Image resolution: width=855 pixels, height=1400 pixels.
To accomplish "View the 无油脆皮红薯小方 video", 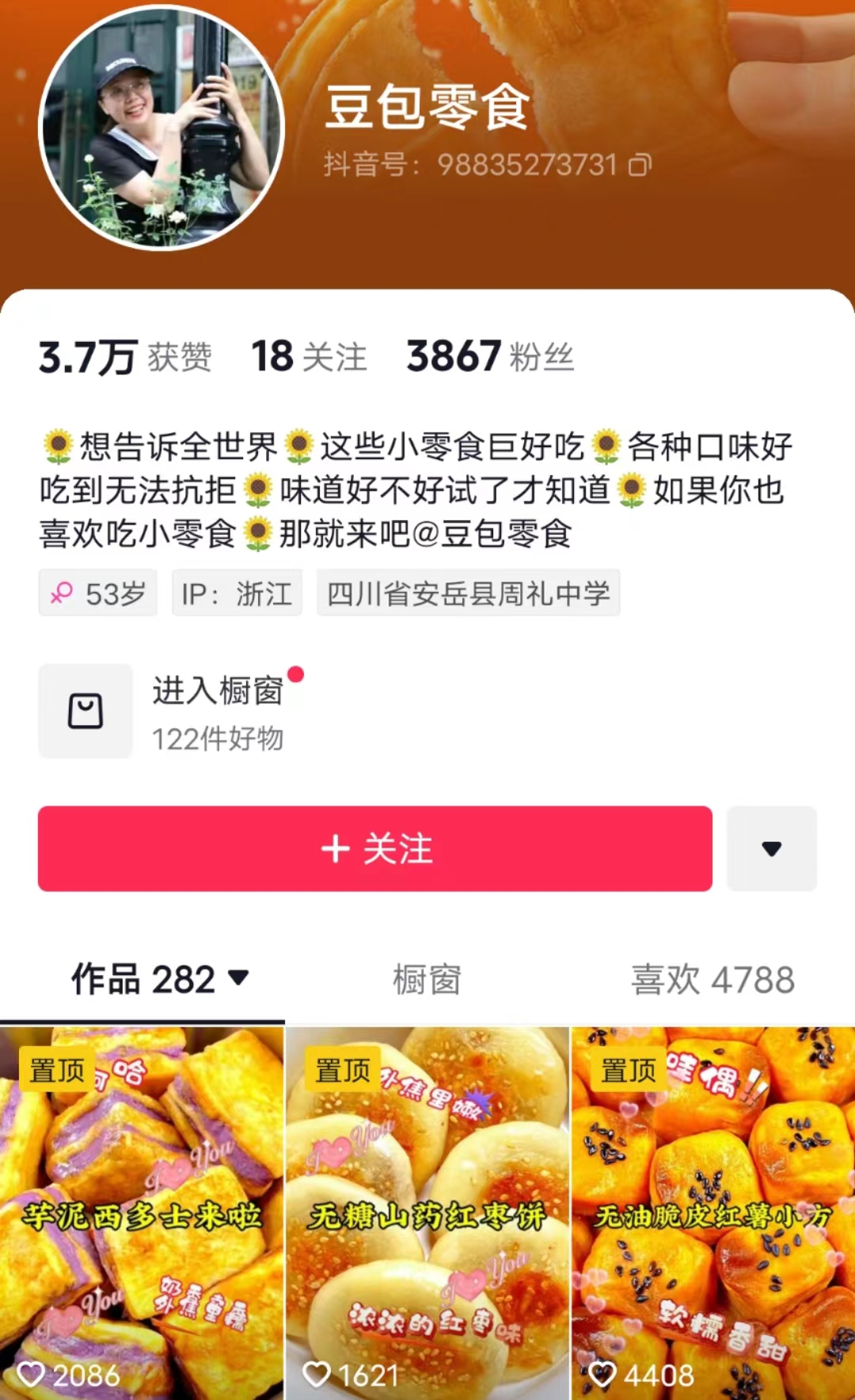I will click(x=712, y=1212).
